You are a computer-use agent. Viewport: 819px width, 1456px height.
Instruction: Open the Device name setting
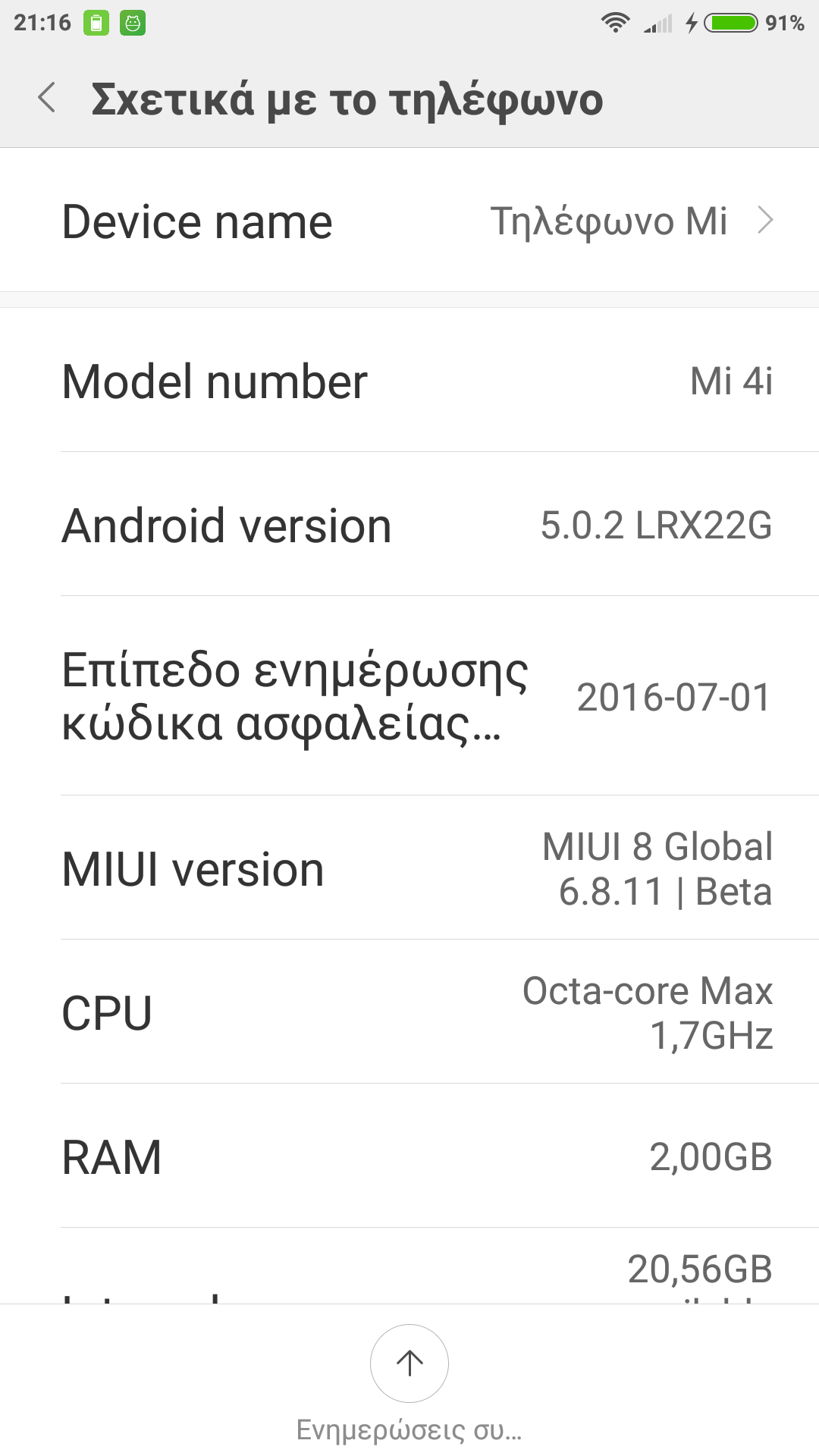[409, 221]
